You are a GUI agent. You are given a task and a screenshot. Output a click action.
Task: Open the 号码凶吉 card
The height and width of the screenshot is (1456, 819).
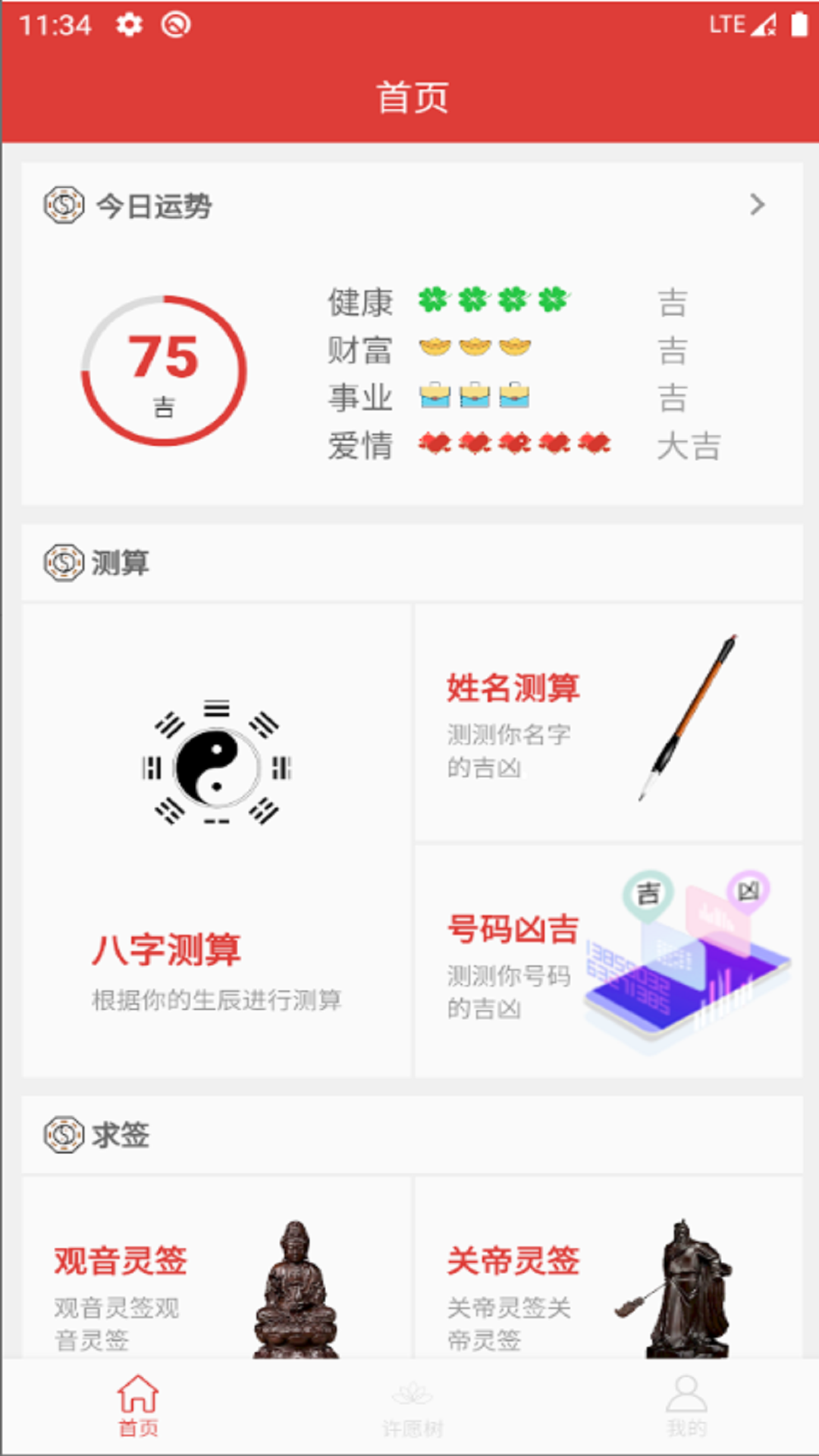click(x=608, y=960)
